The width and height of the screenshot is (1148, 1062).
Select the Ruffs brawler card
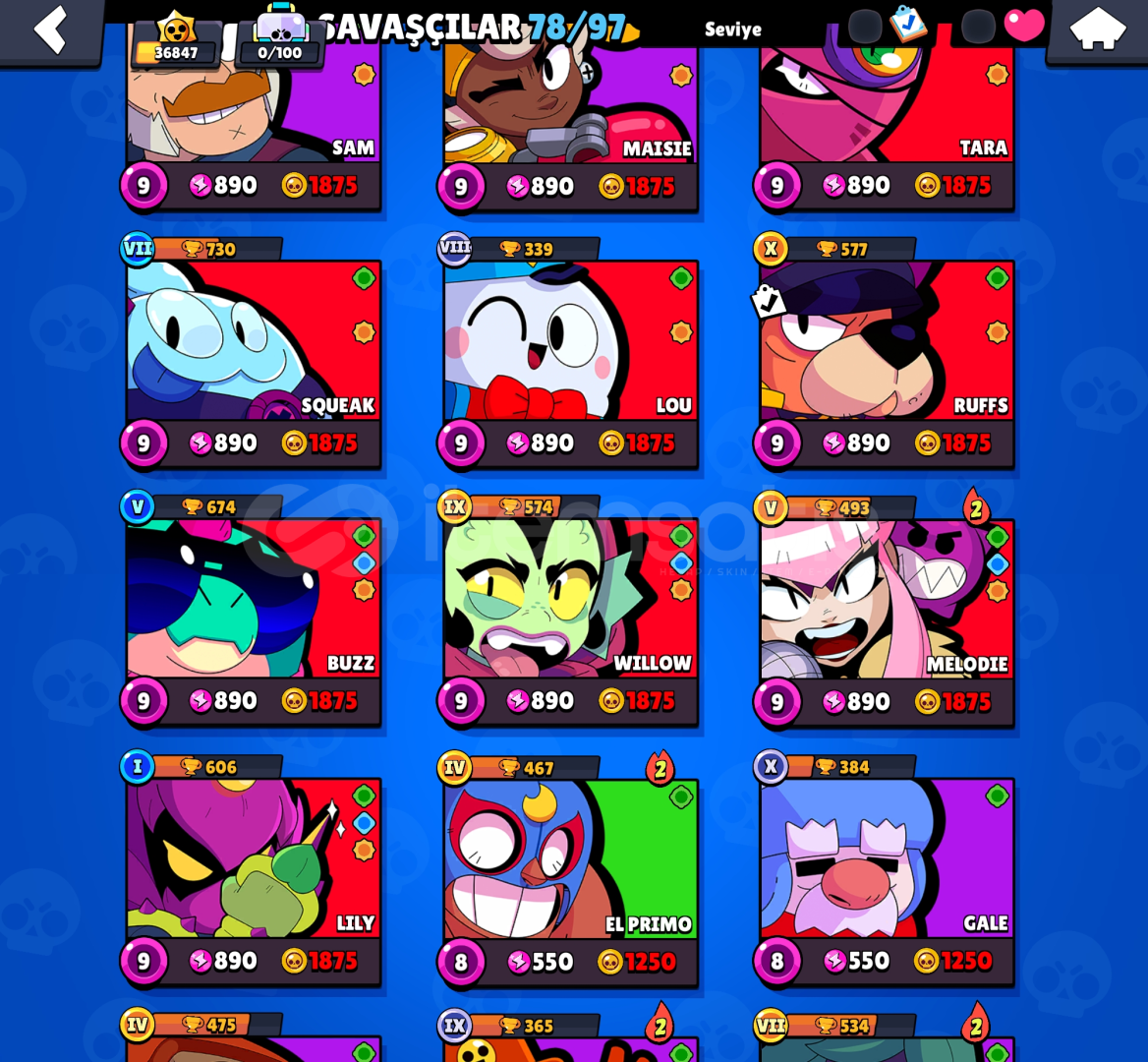(887, 344)
